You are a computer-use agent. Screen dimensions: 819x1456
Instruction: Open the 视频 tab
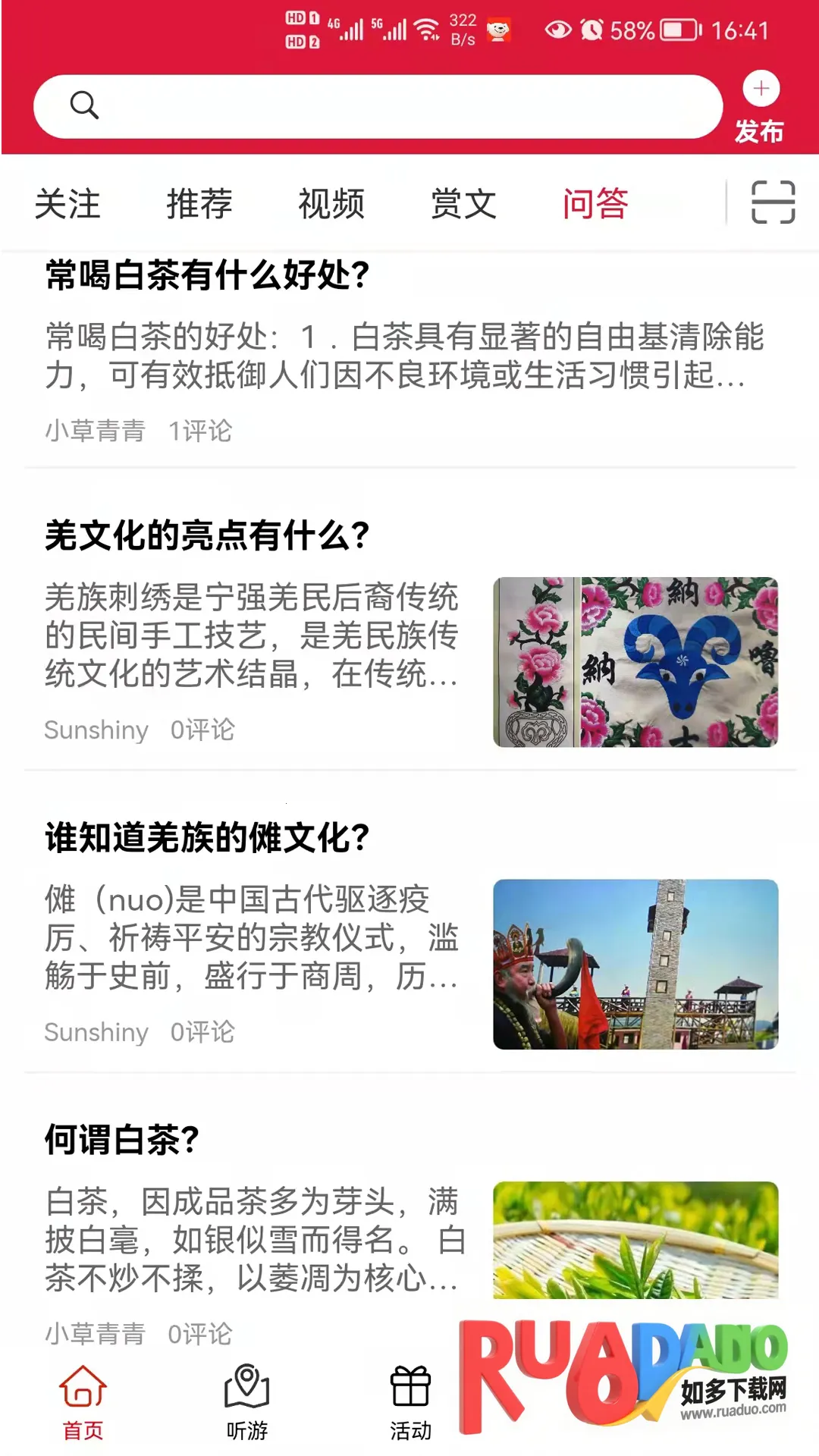pyautogui.click(x=331, y=203)
